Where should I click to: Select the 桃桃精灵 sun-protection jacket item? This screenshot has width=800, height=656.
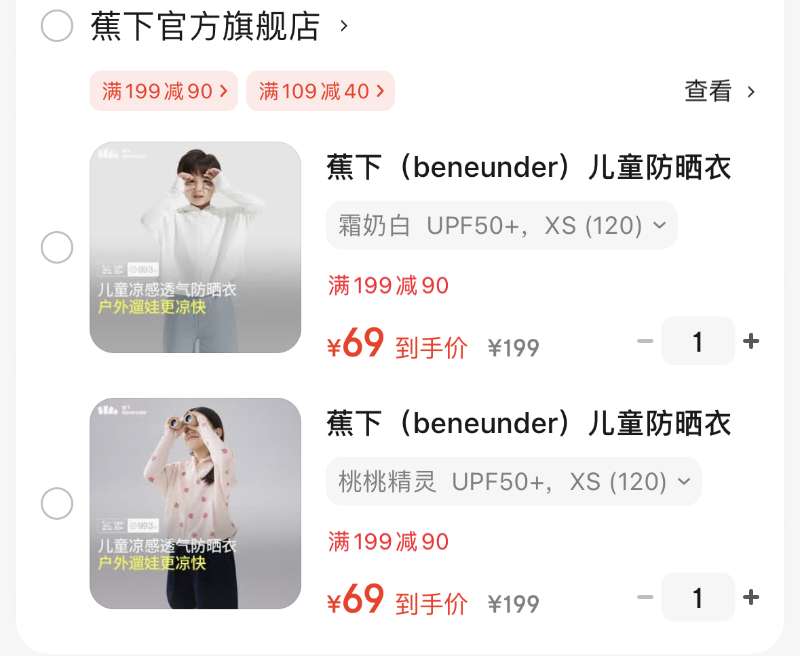[x=57, y=503]
